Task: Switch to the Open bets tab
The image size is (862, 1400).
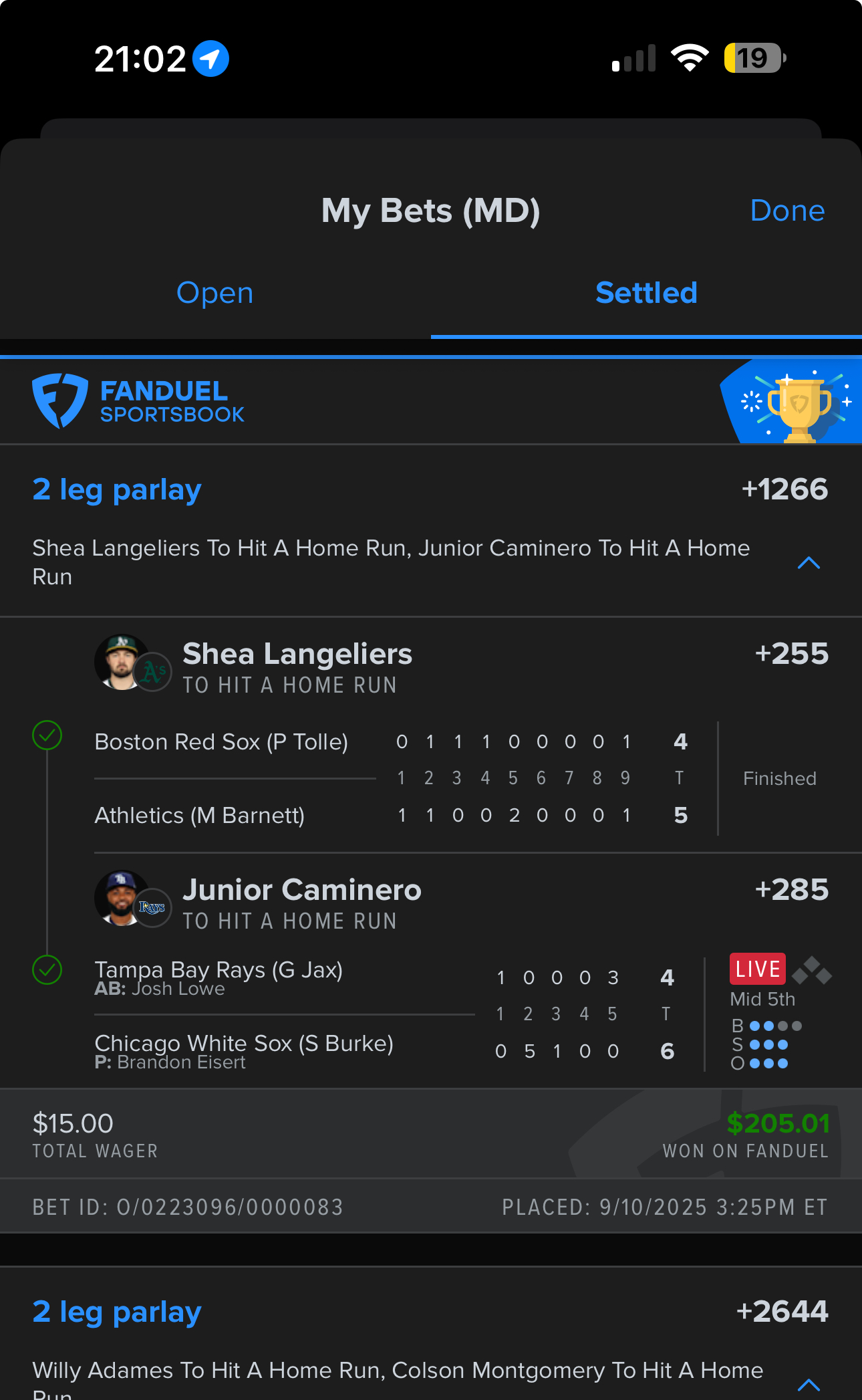Action: 214,293
